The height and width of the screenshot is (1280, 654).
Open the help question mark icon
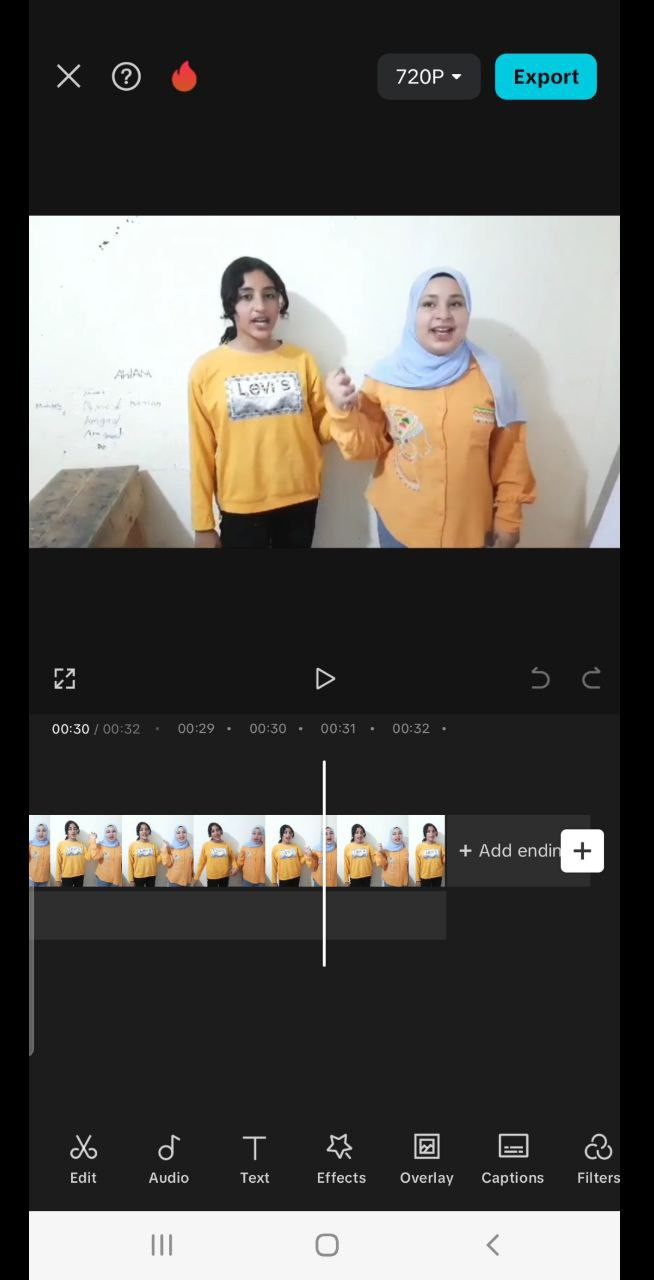pos(126,76)
